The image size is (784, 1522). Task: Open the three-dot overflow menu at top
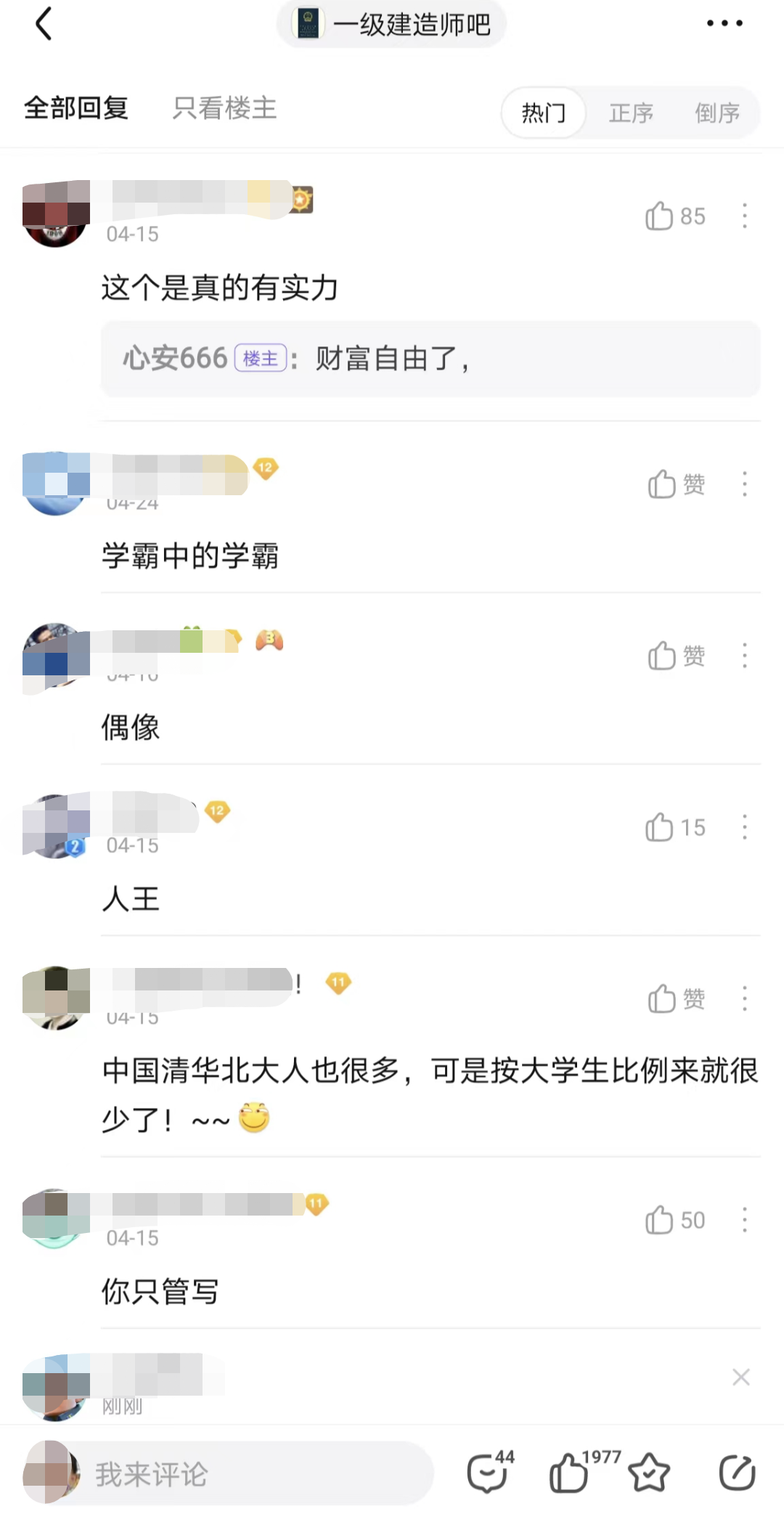click(x=724, y=23)
